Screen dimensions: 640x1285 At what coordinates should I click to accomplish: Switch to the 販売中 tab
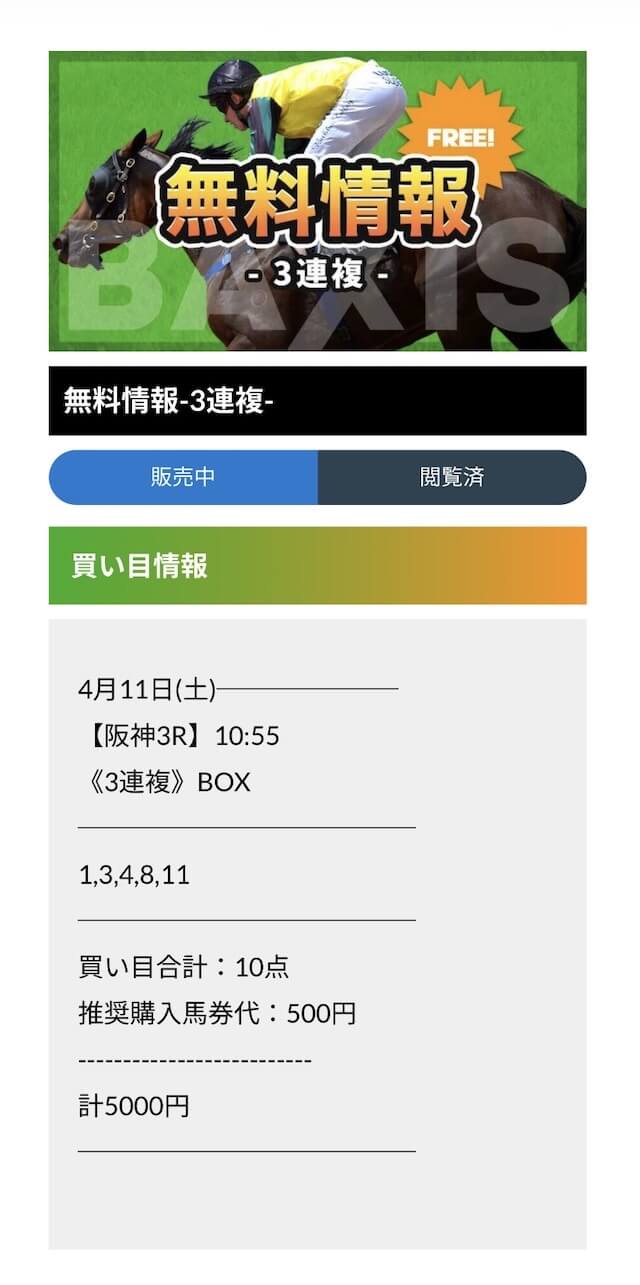pyautogui.click(x=183, y=477)
